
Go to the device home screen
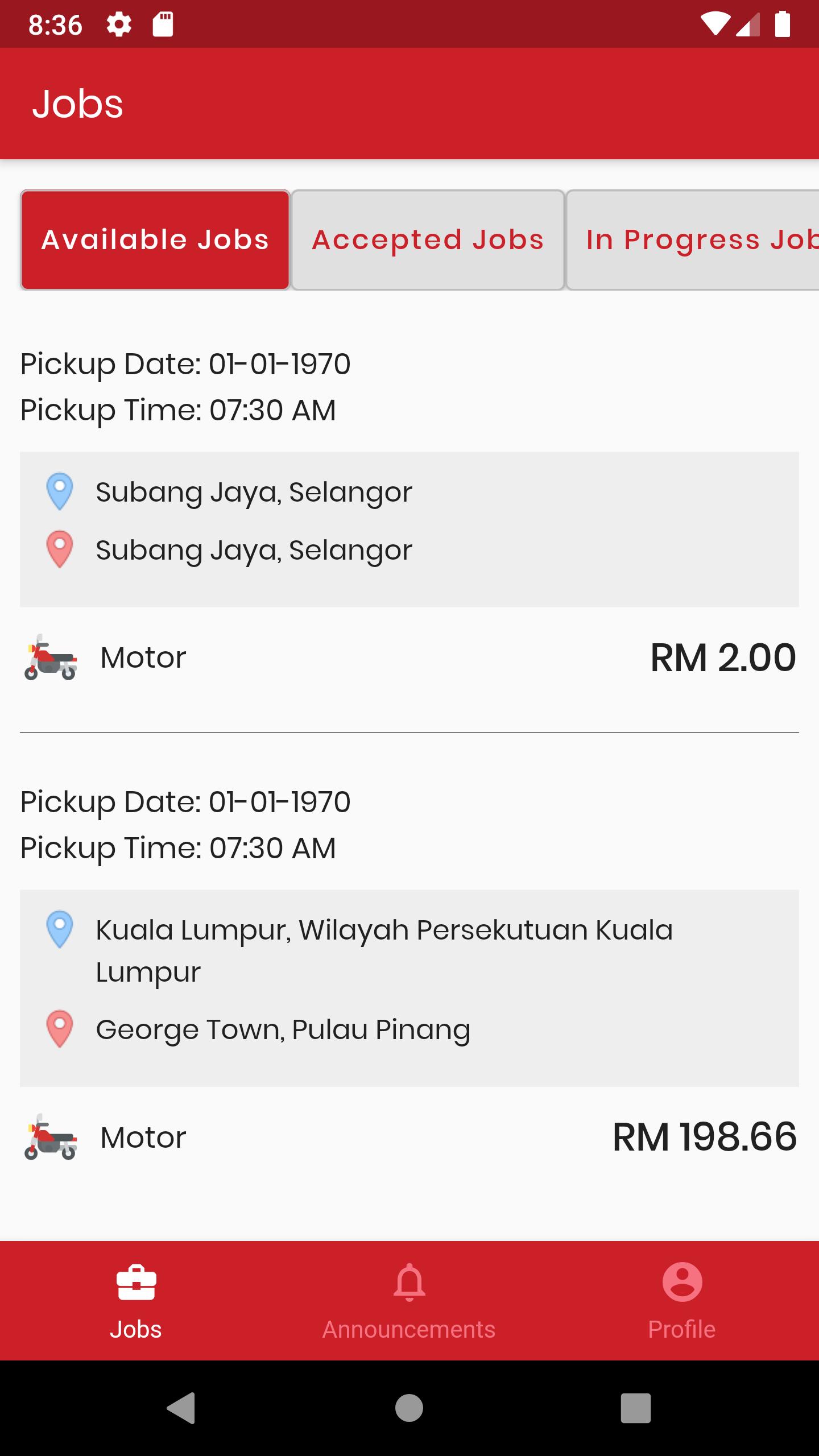[409, 1408]
